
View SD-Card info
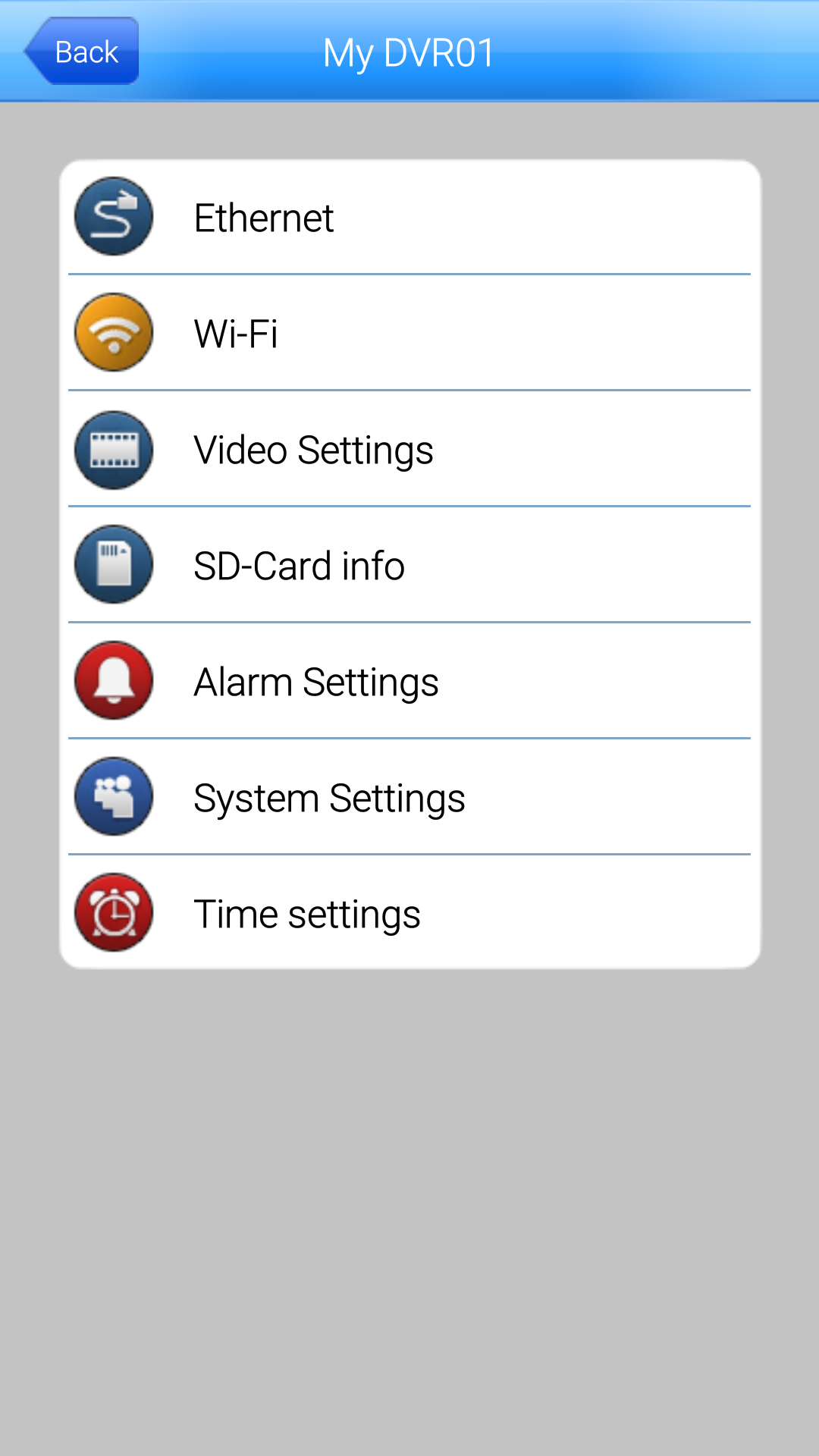tap(409, 565)
